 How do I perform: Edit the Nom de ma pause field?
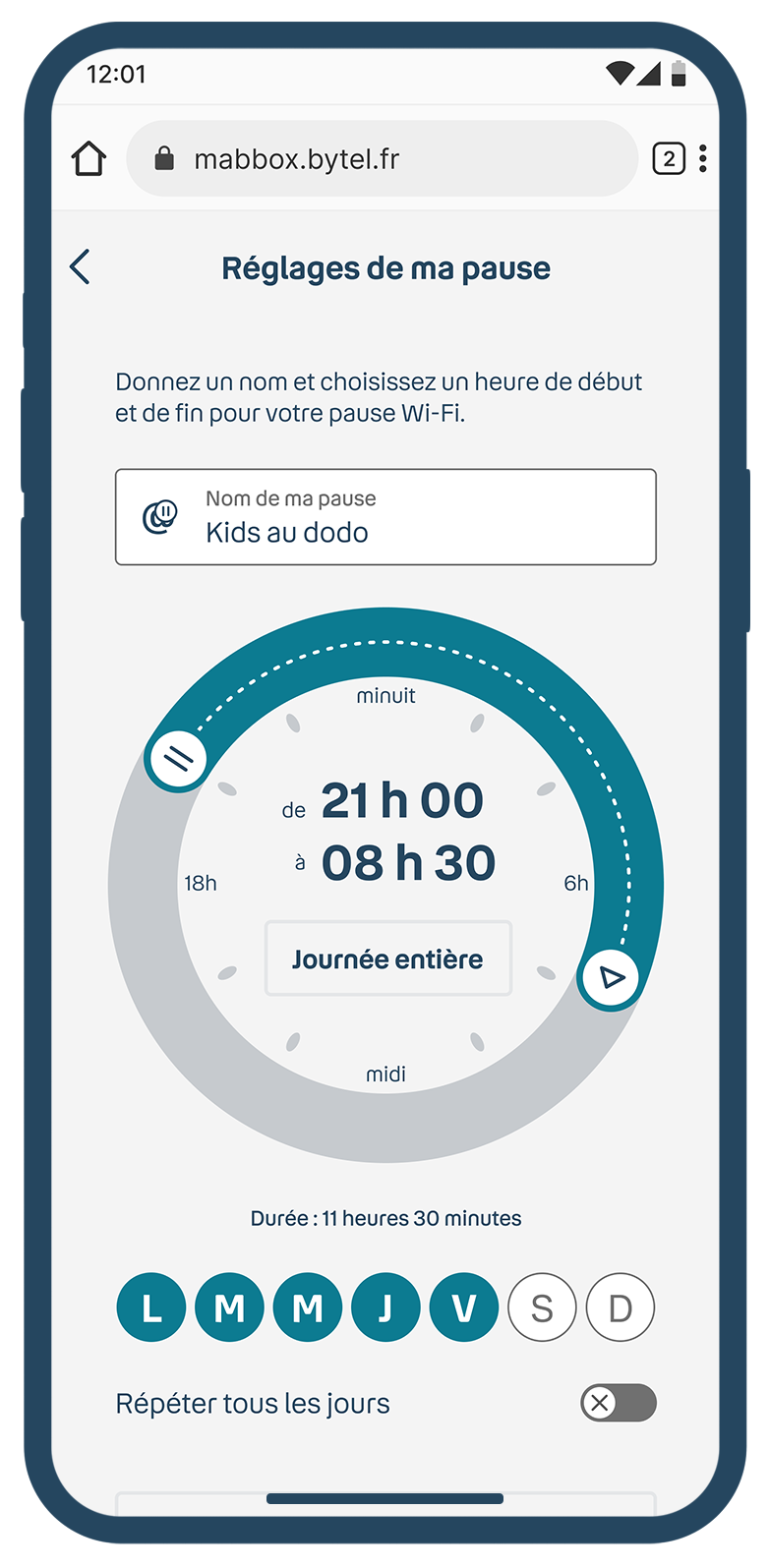point(385,517)
